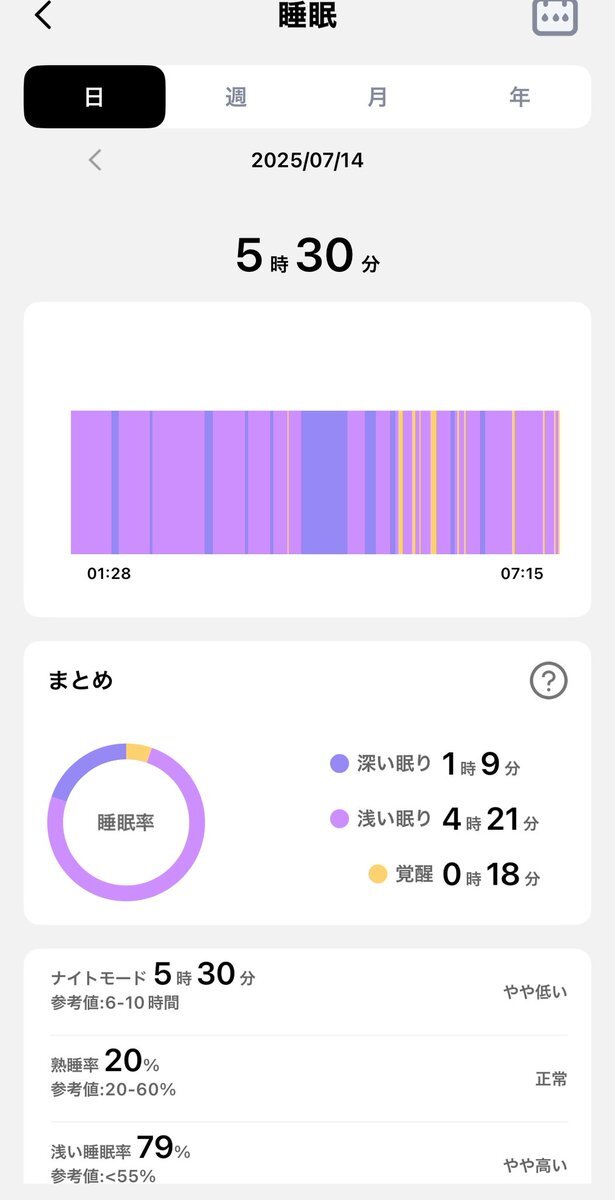615x1200 pixels.
Task: Switch to the 年 (year) view
Action: tap(520, 97)
